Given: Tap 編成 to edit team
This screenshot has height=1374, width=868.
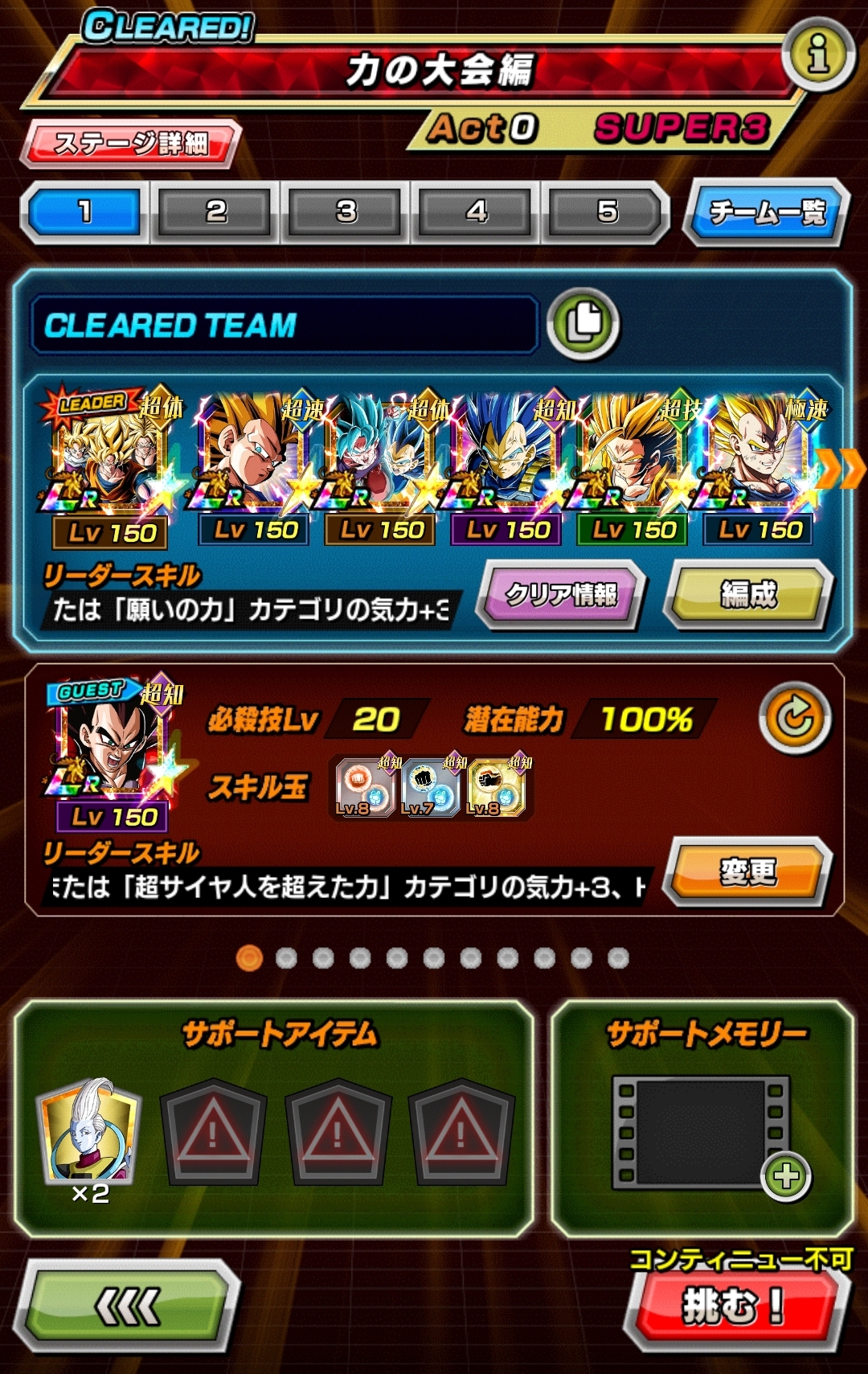Looking at the screenshot, I should (748, 595).
